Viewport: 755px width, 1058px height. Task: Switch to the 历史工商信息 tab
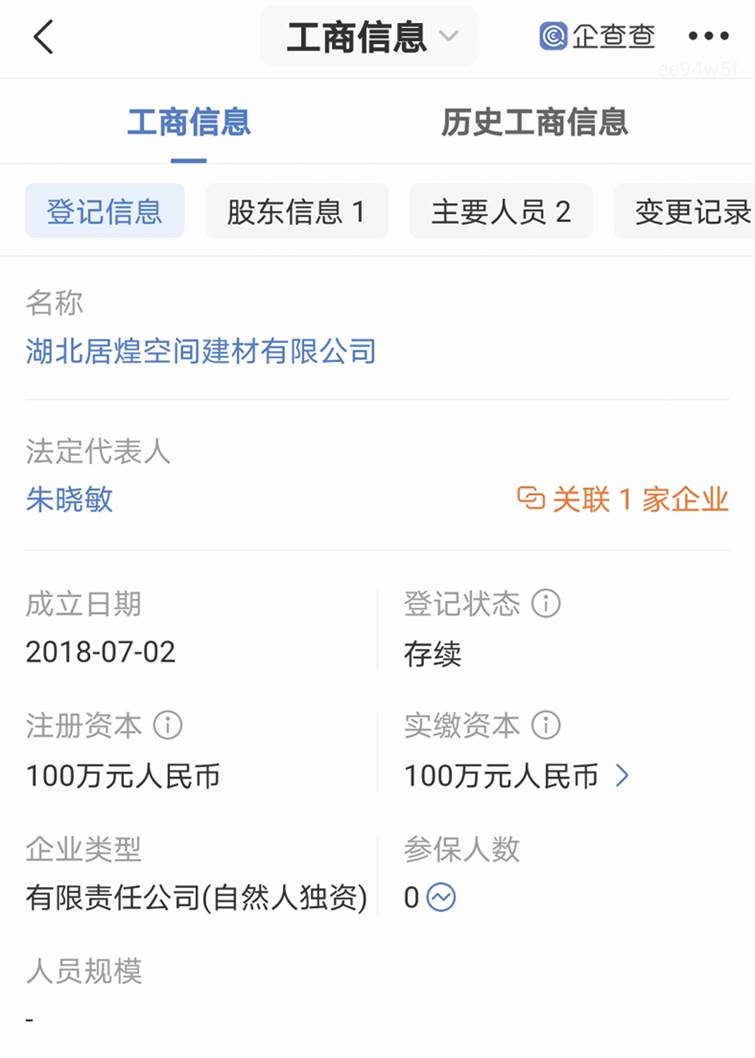coord(534,122)
